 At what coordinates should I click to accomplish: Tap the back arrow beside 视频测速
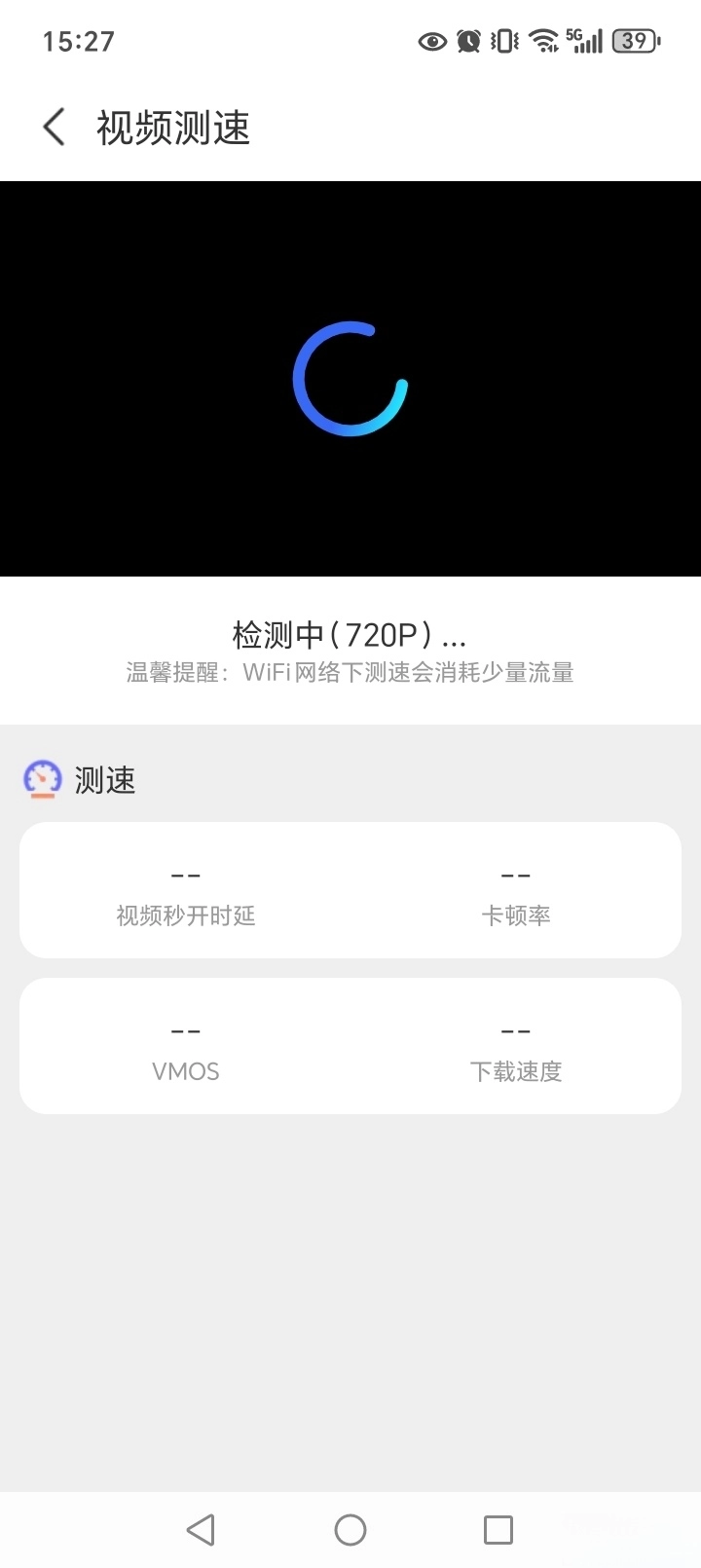[x=53, y=127]
